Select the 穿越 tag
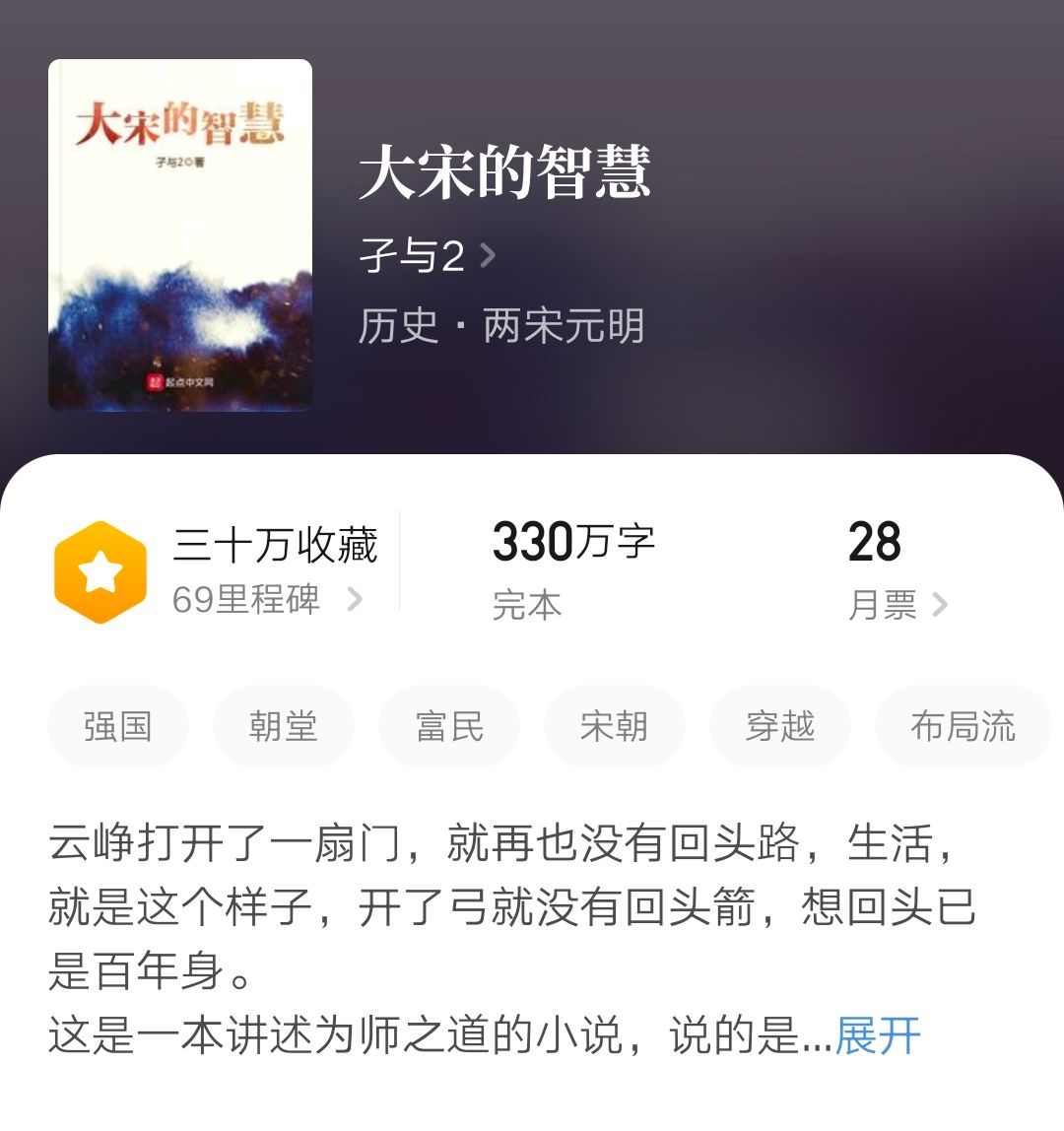Viewport: 1064px width, 1131px height. tap(779, 726)
